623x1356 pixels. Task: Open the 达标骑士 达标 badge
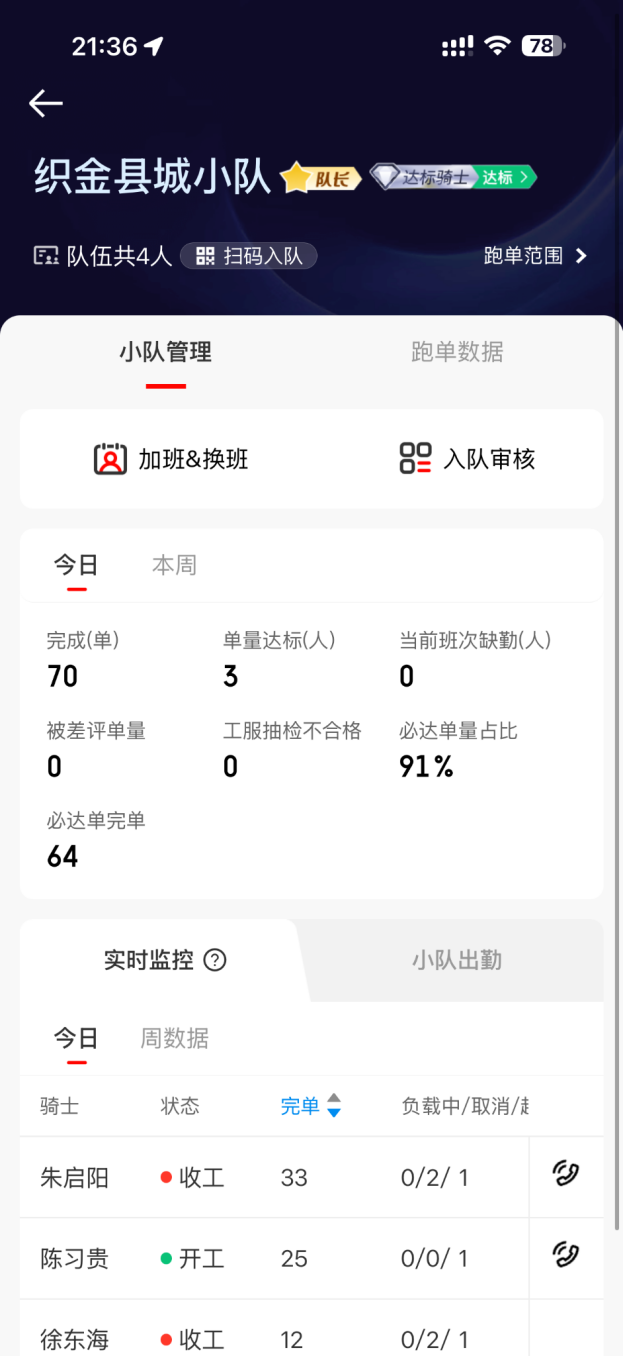click(454, 177)
